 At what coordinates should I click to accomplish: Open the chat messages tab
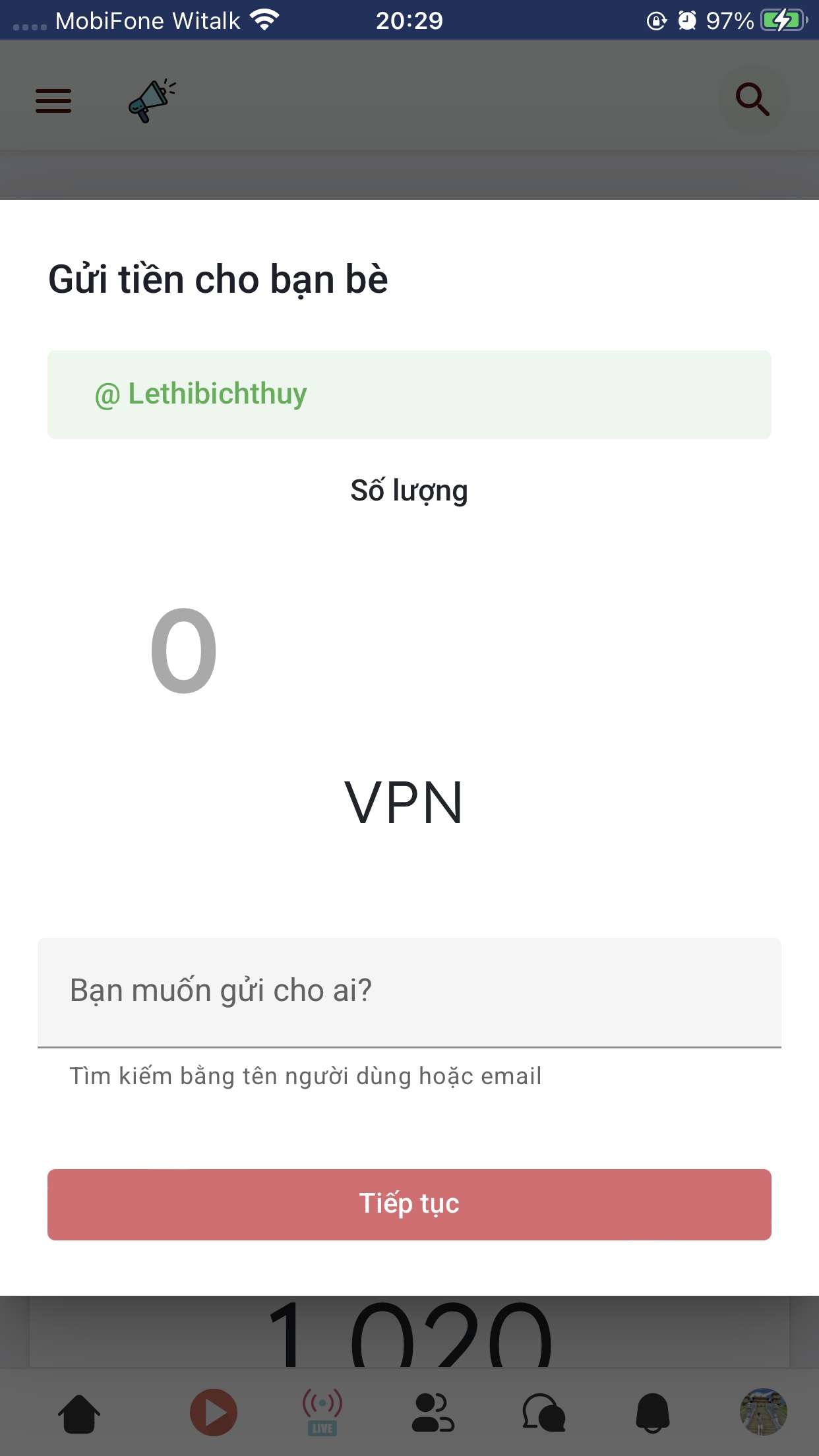pos(543,1412)
